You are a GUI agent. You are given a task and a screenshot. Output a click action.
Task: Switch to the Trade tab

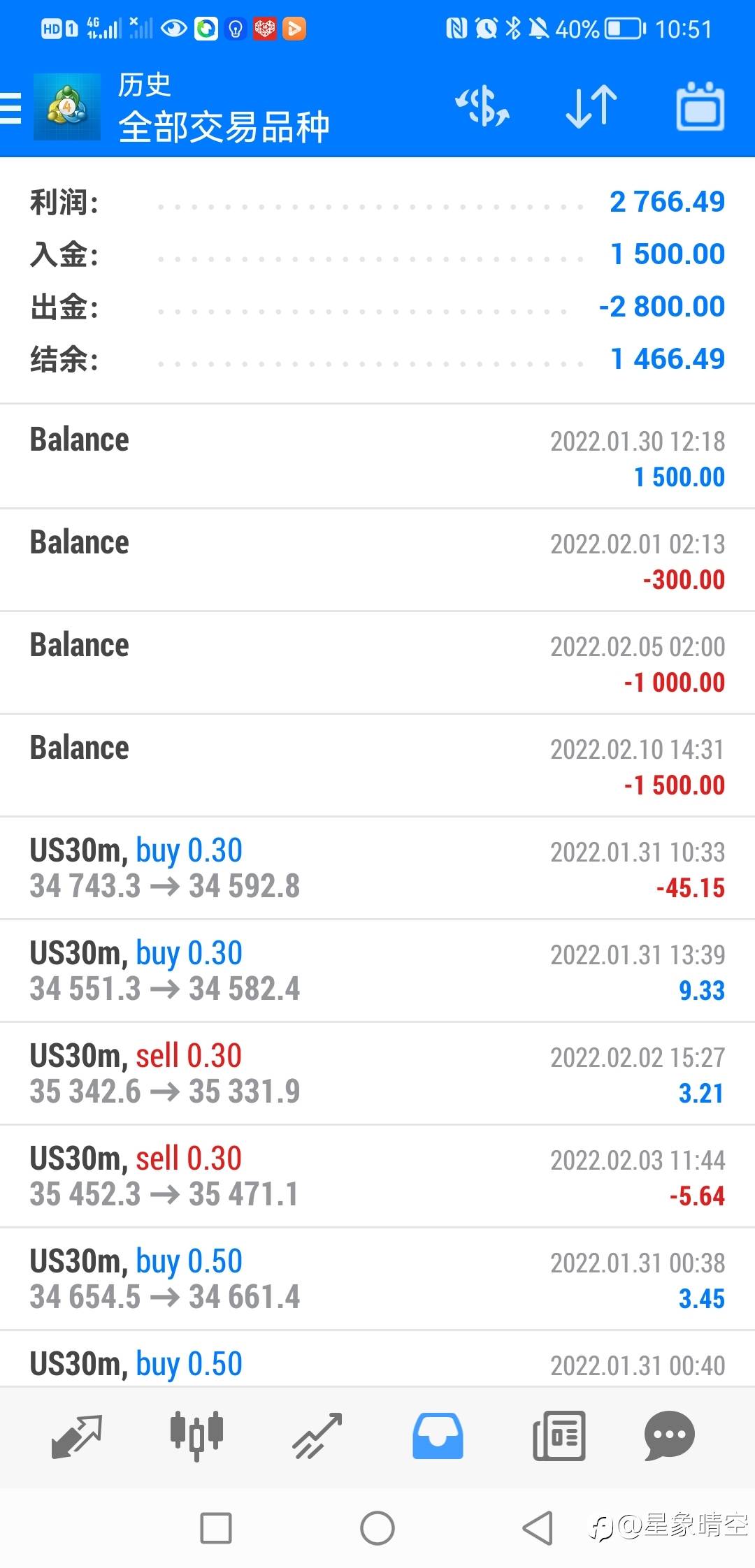317,1436
